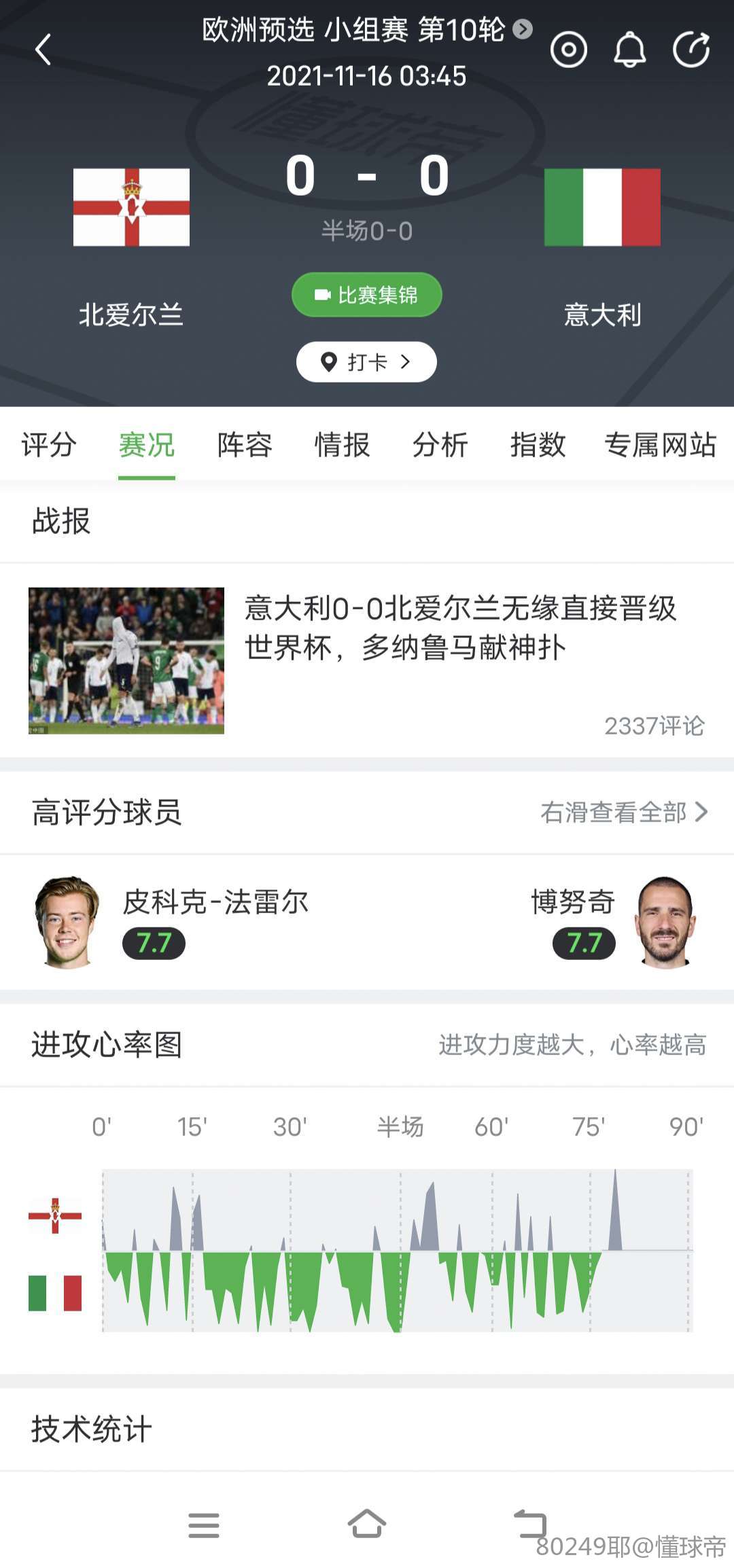View the 指数 odds tab
This screenshot has height=1568, width=734.
point(538,445)
